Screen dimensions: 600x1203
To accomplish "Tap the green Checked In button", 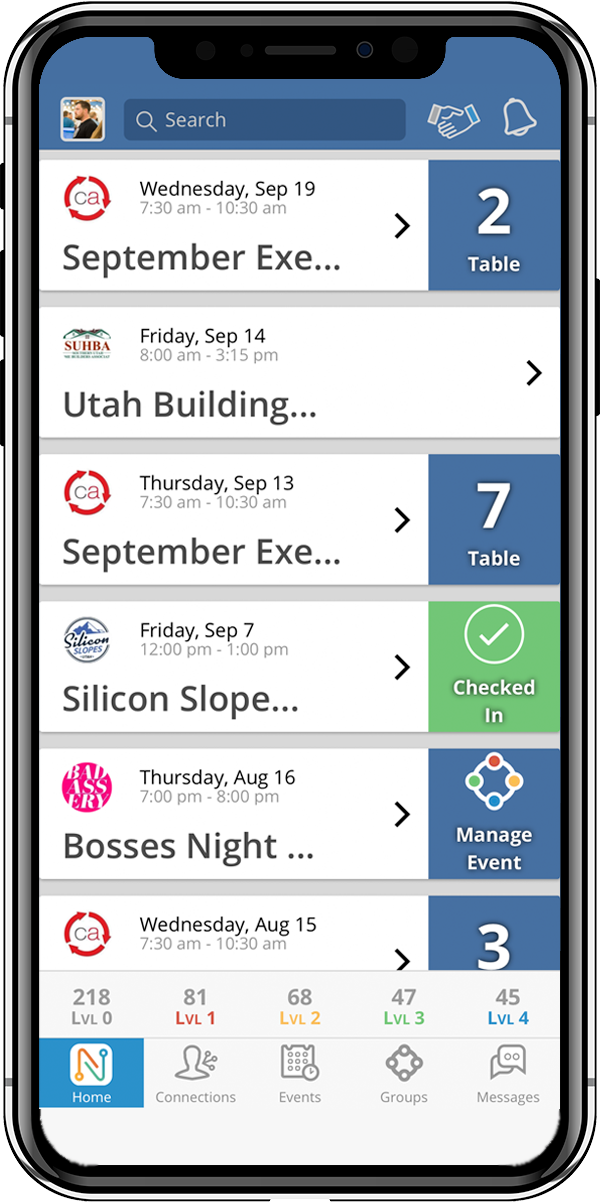I will coord(494,667).
